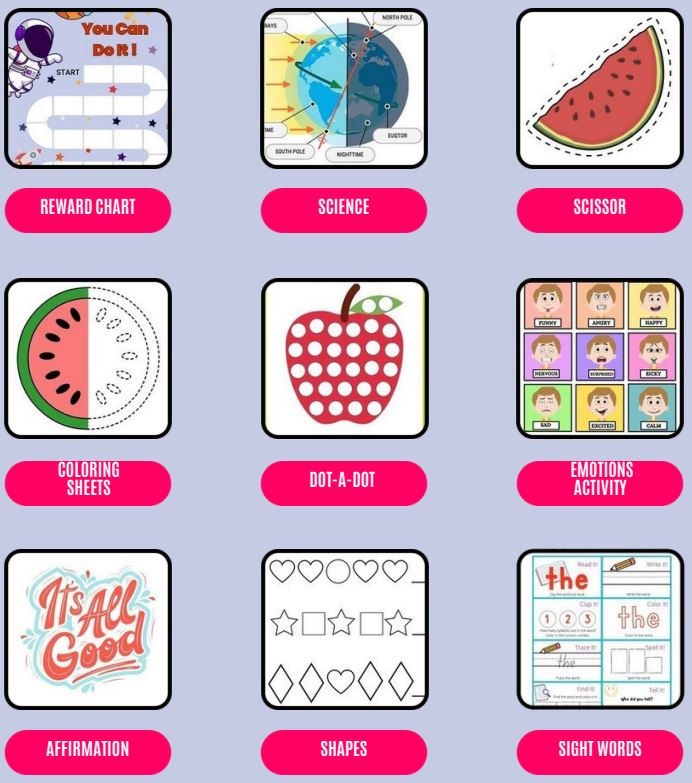Viewport: 692px width, 783px height.
Task: Open the shape patterns worksheet tile
Action: 344,629
